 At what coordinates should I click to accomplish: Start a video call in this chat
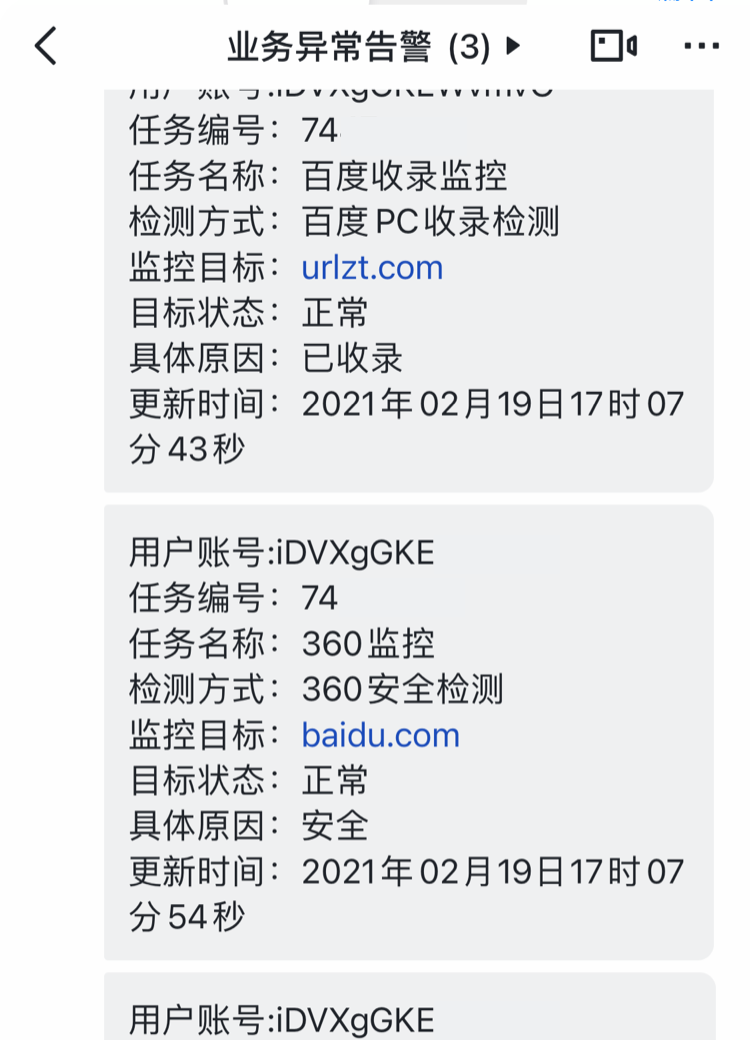pyautogui.click(x=613, y=46)
